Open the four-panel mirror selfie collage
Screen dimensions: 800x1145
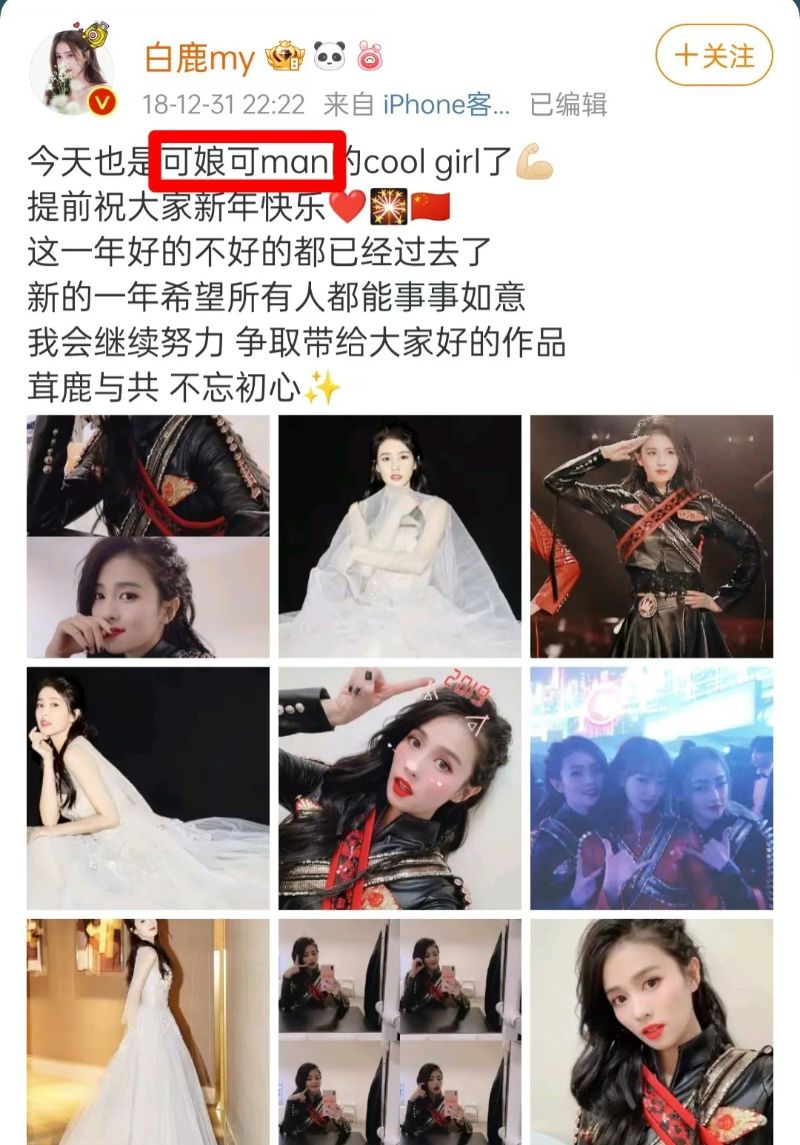(400, 1032)
